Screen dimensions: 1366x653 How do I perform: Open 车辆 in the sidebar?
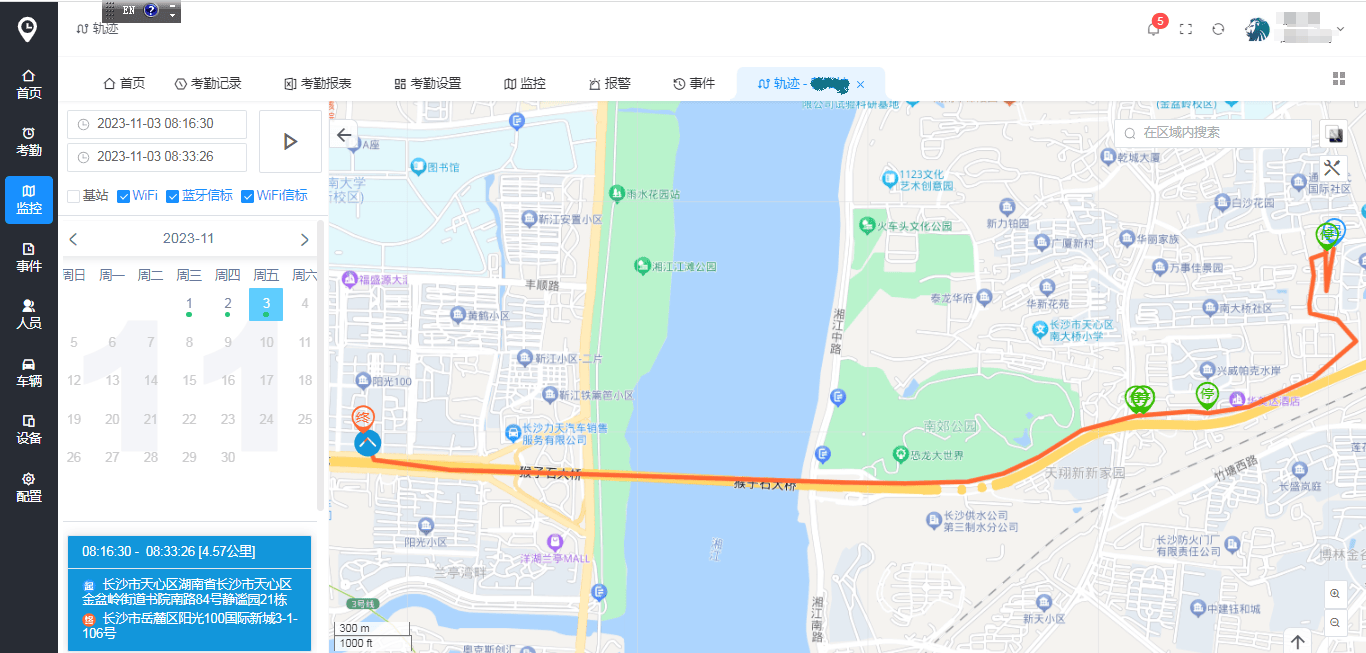(x=29, y=372)
